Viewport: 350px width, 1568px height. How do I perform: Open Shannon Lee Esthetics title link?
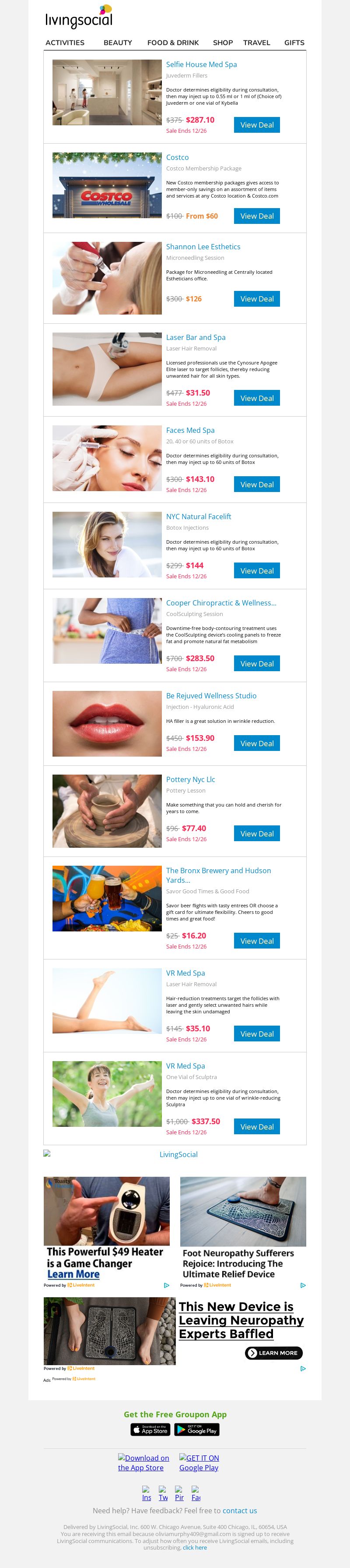pos(203,247)
